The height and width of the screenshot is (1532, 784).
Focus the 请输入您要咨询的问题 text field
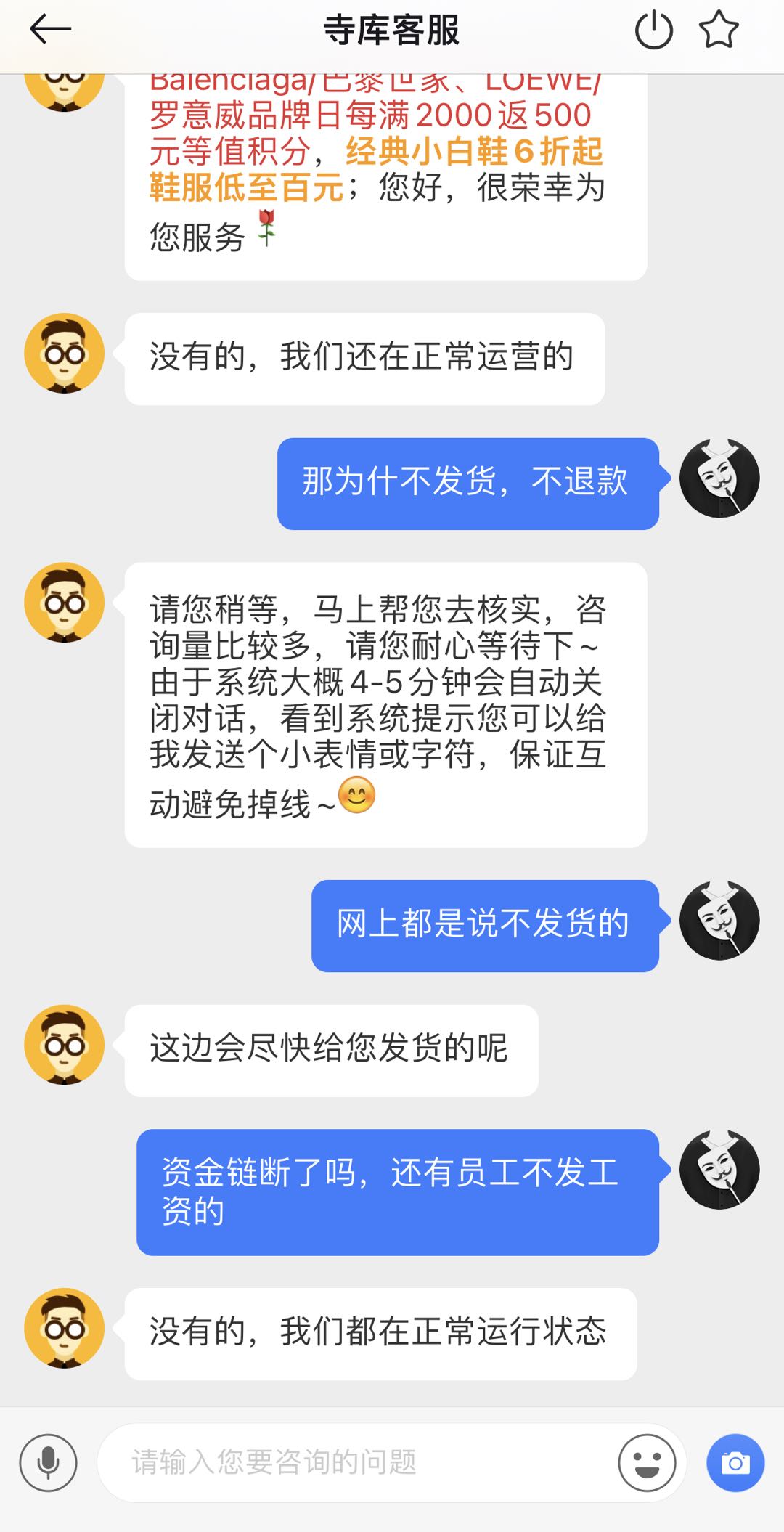(356, 1462)
